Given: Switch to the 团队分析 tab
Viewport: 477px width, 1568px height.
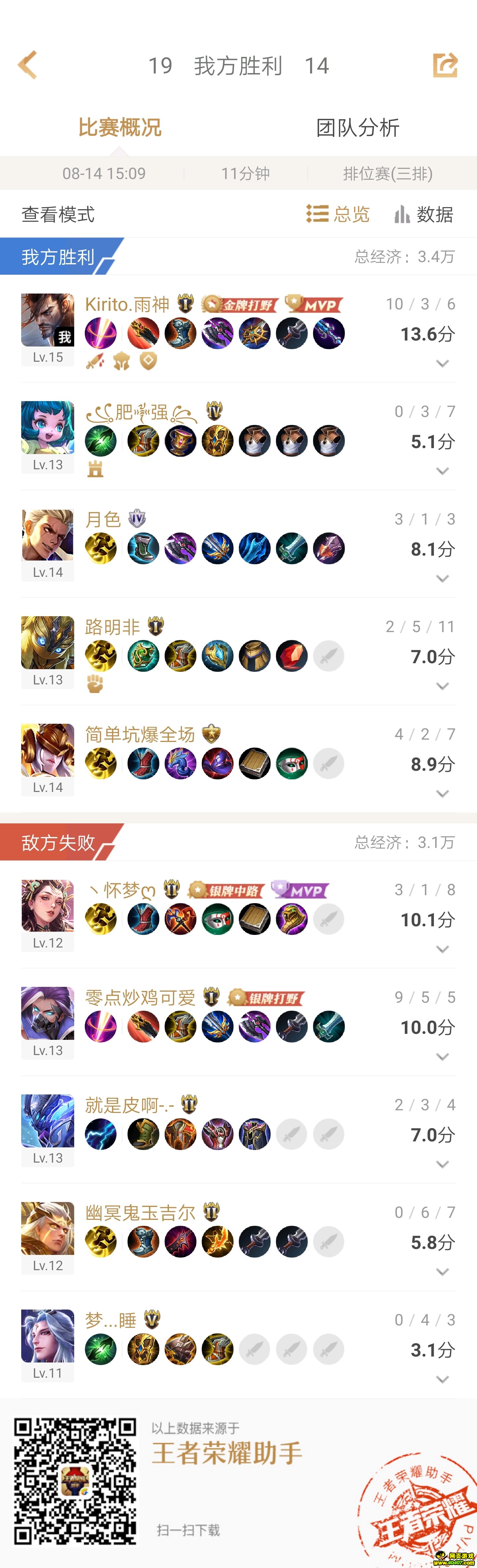Looking at the screenshot, I should [357, 127].
